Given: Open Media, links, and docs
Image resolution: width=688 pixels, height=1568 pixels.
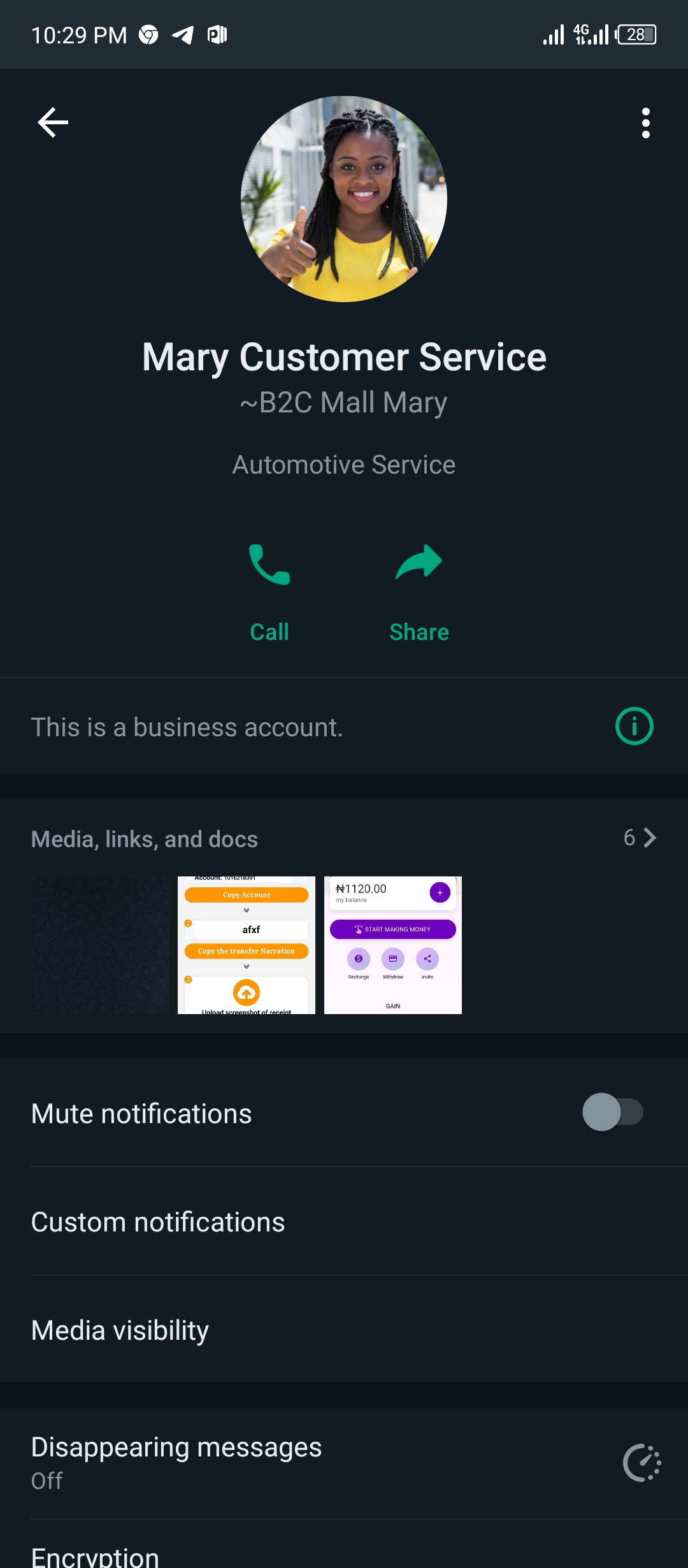Looking at the screenshot, I should (x=344, y=838).
